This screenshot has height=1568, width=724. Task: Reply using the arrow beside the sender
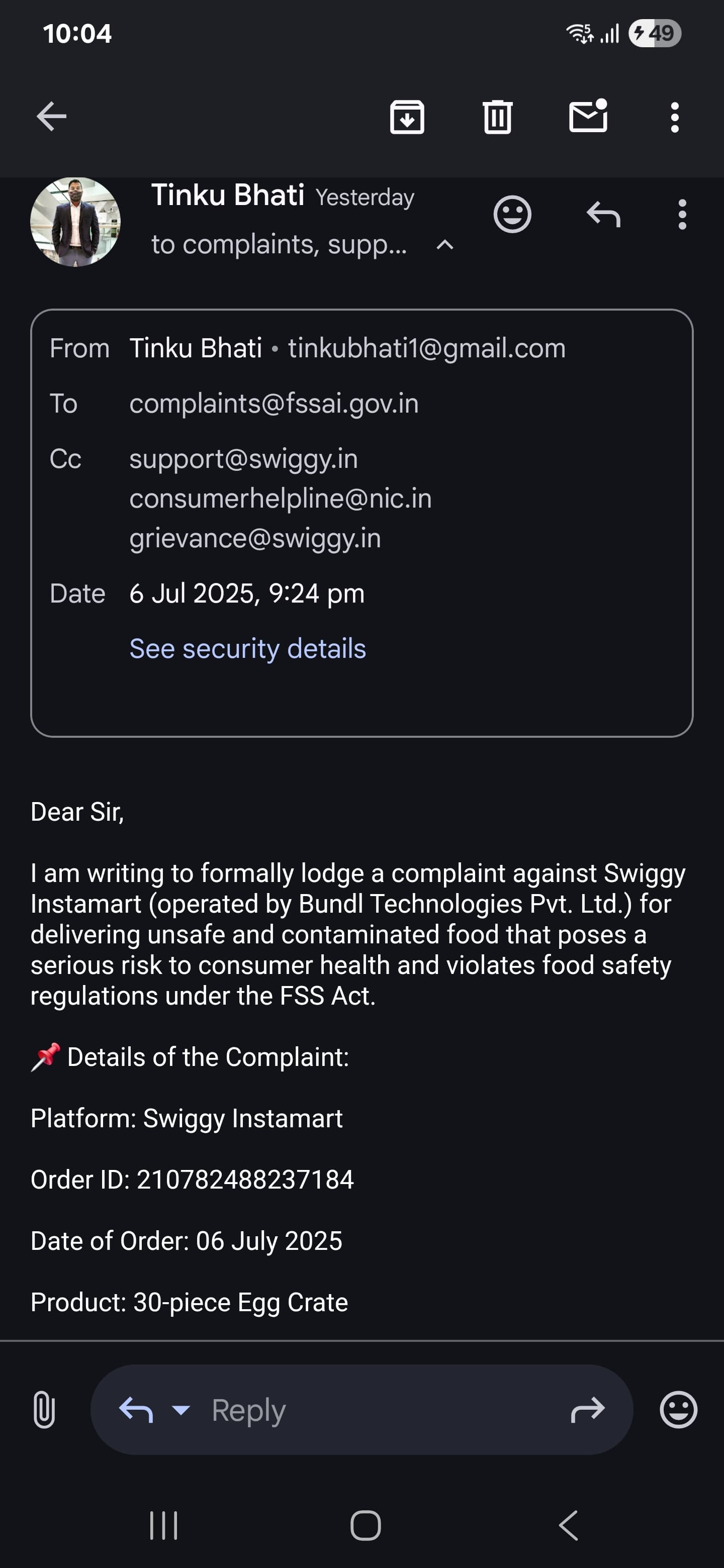coord(603,214)
